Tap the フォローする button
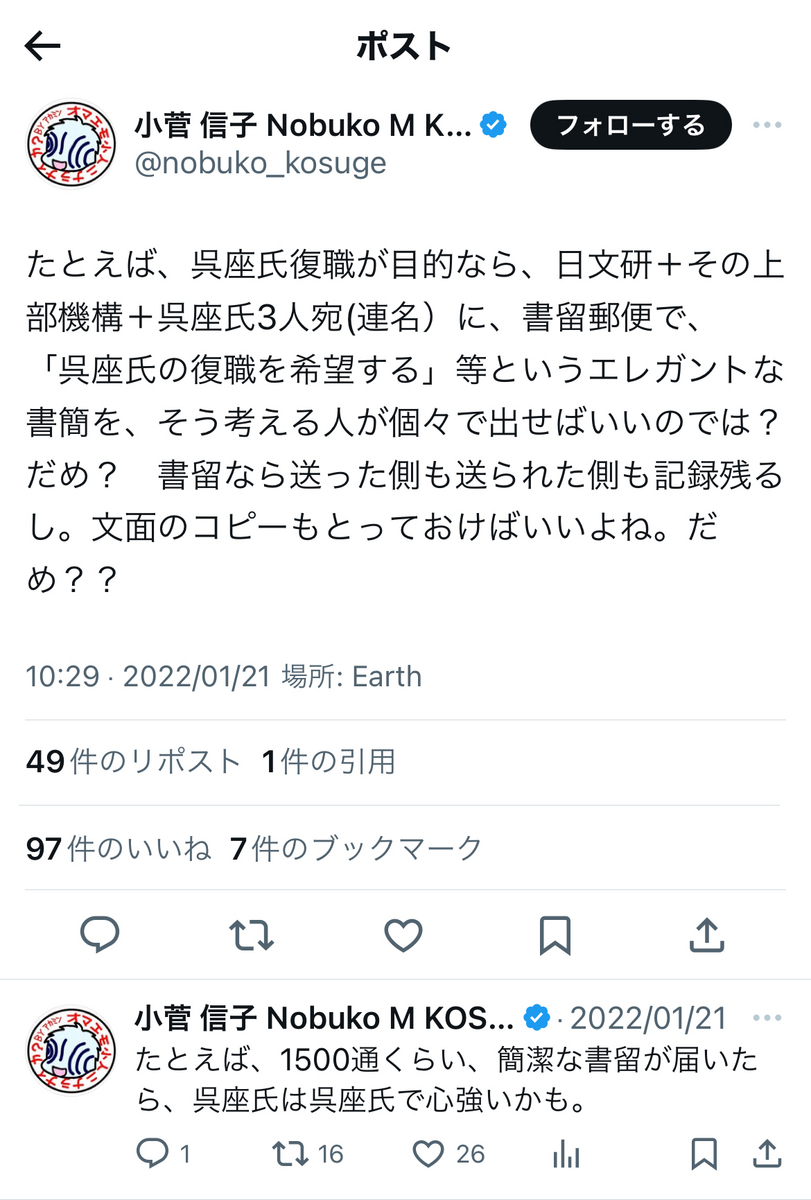811x1200 pixels. click(631, 126)
